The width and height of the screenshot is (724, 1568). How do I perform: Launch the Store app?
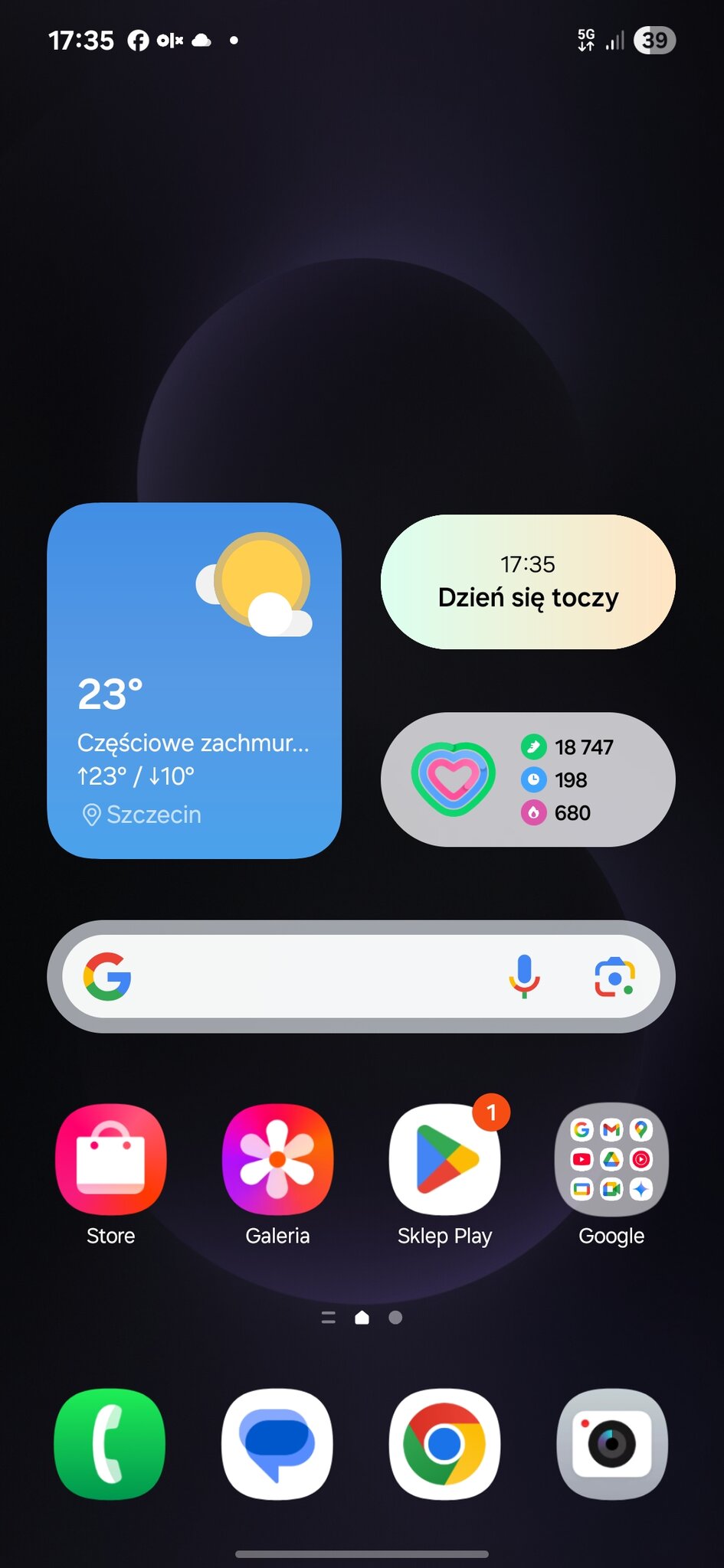click(x=110, y=1158)
